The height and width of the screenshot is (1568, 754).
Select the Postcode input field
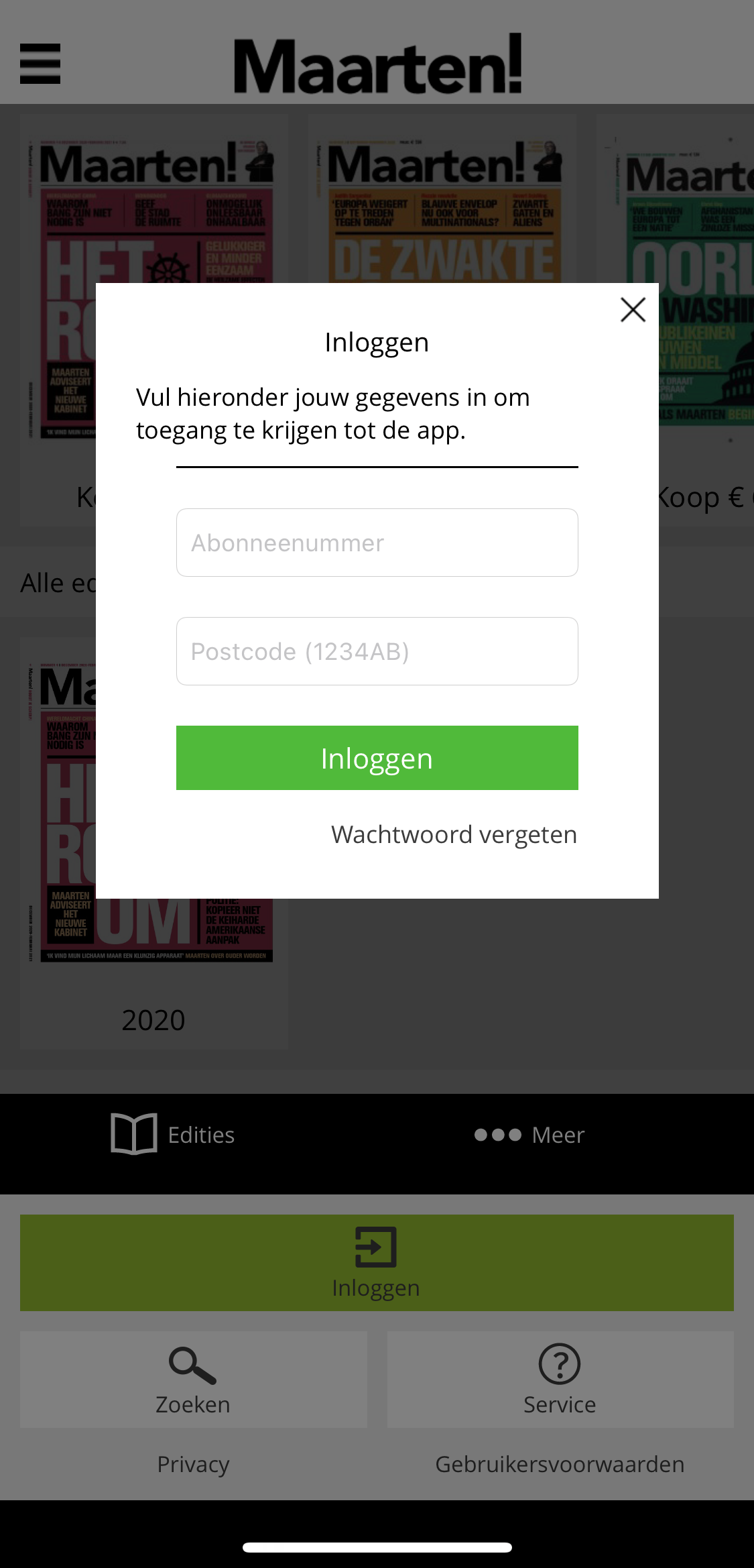[377, 651]
